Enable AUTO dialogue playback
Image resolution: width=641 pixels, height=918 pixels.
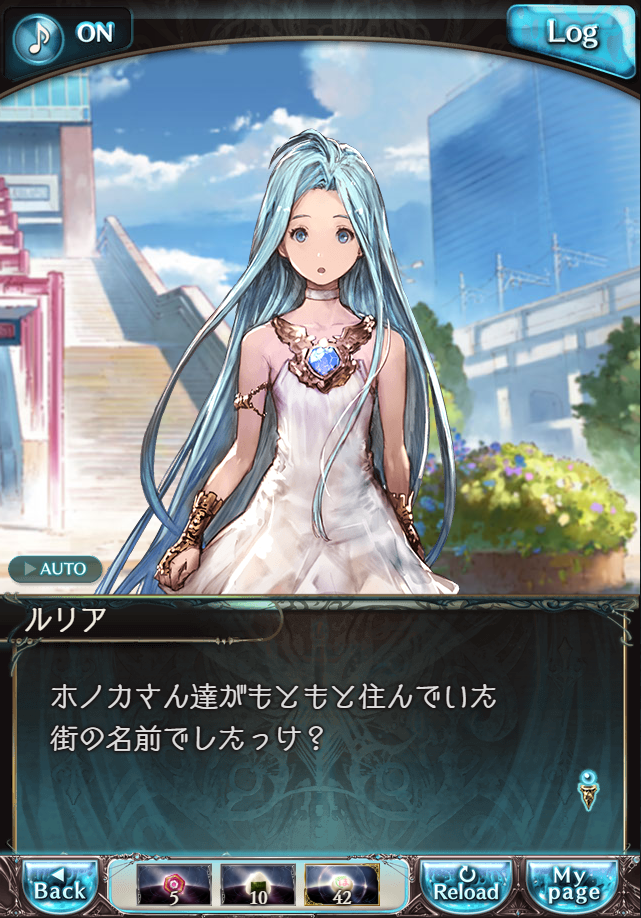pos(56,569)
